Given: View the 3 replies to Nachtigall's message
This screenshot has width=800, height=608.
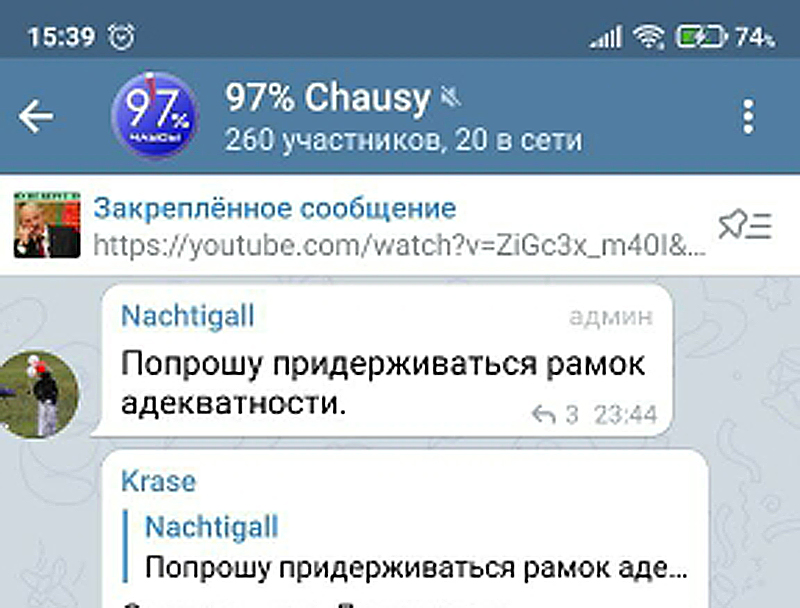Looking at the screenshot, I should pos(556,414).
